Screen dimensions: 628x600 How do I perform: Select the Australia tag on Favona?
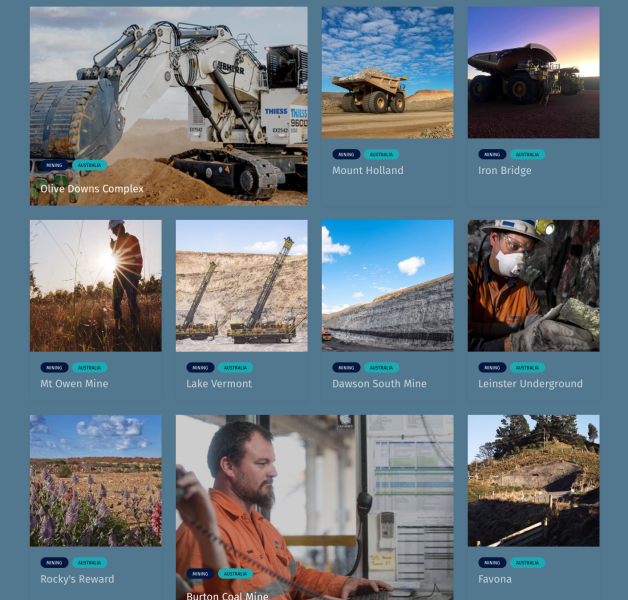pyautogui.click(x=527, y=563)
